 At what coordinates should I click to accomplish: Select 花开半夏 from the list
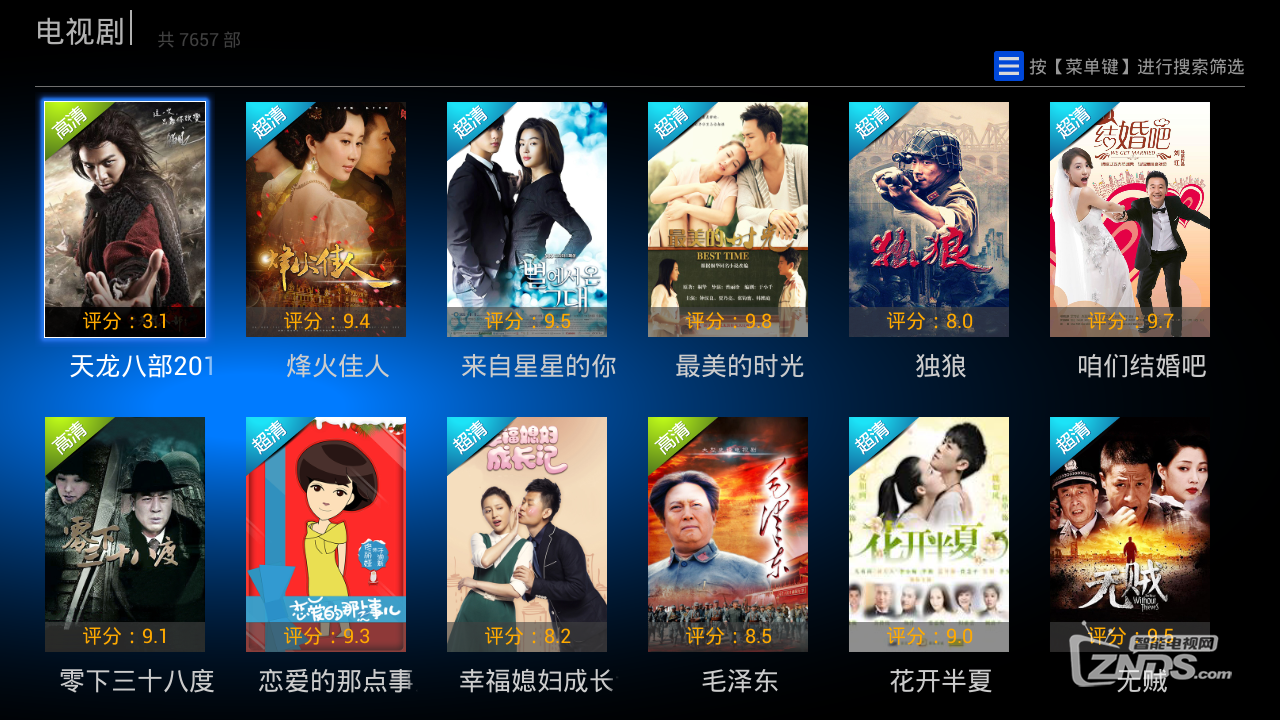(929, 535)
